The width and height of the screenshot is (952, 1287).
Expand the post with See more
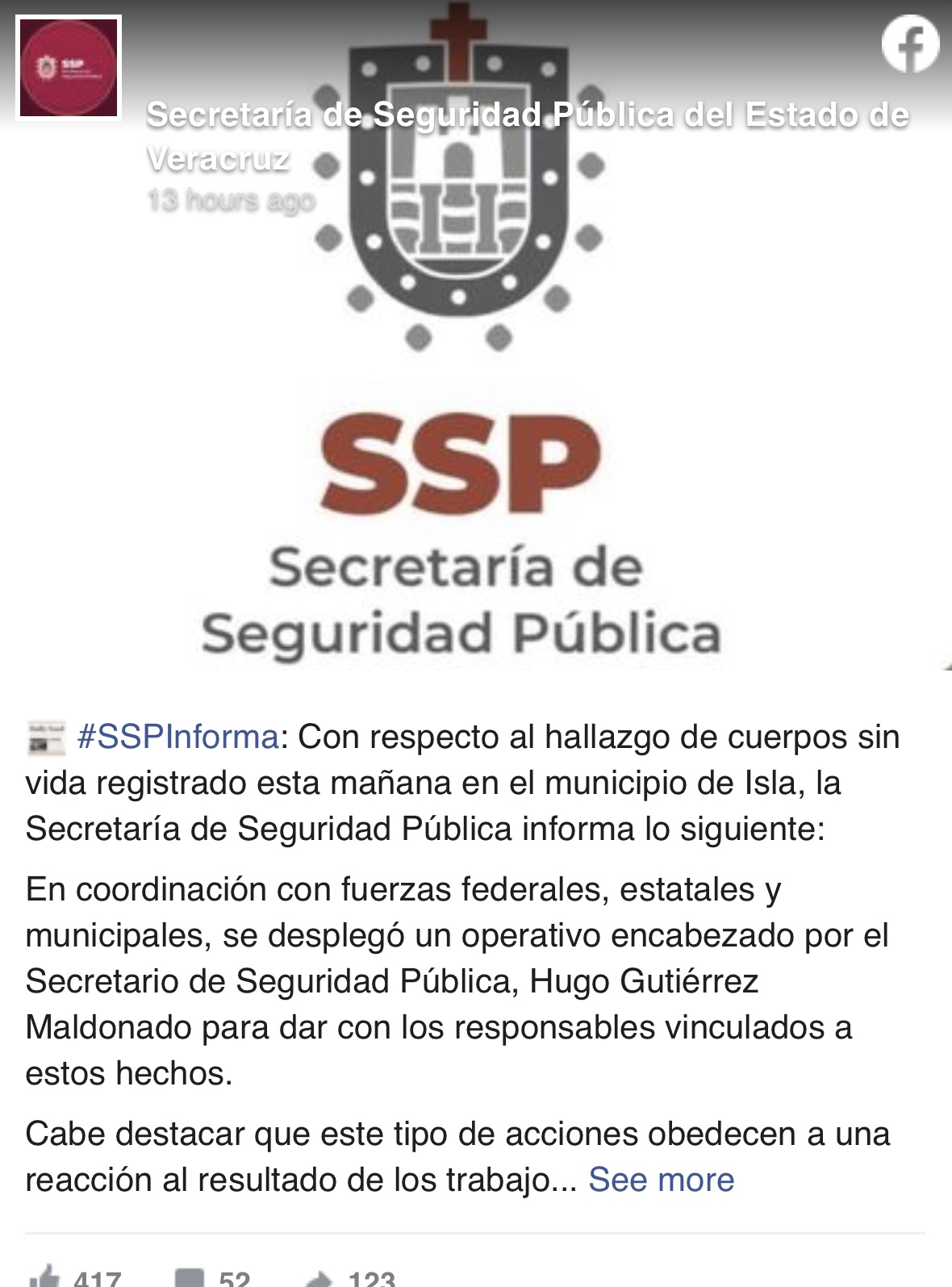661,1180
